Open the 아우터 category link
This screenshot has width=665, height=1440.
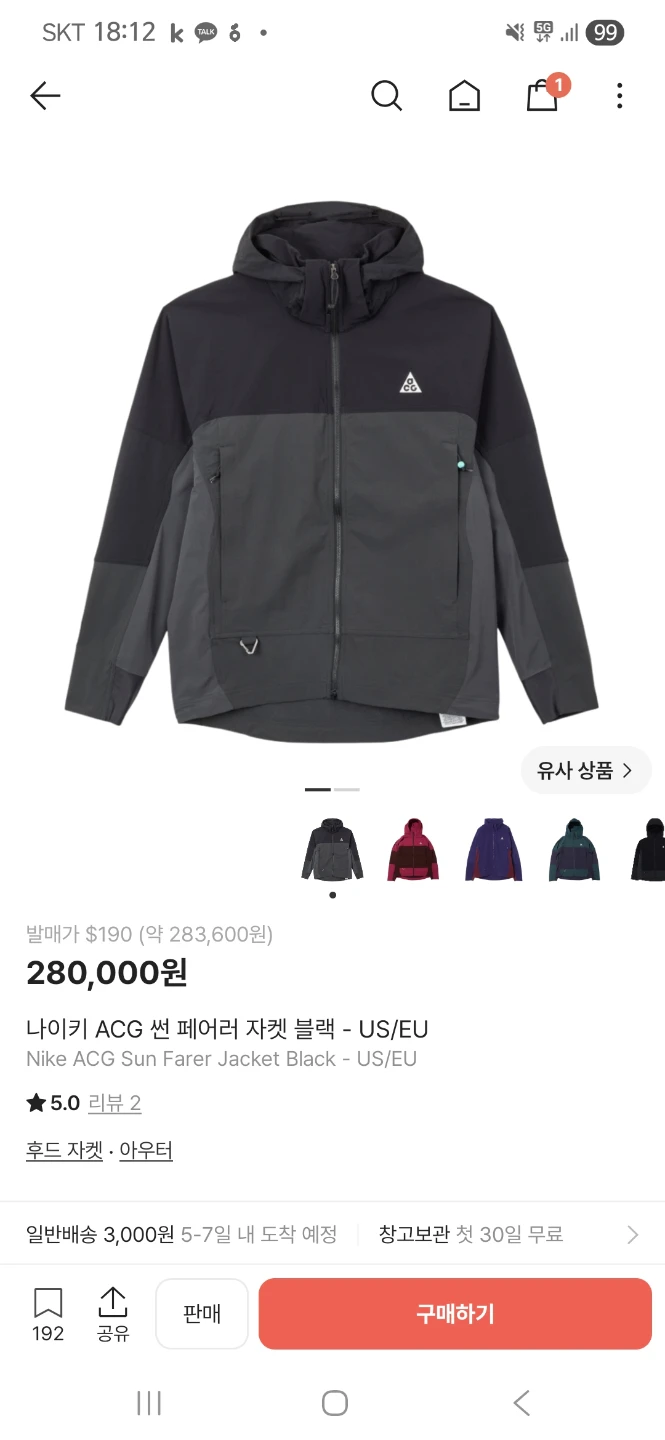point(146,1151)
